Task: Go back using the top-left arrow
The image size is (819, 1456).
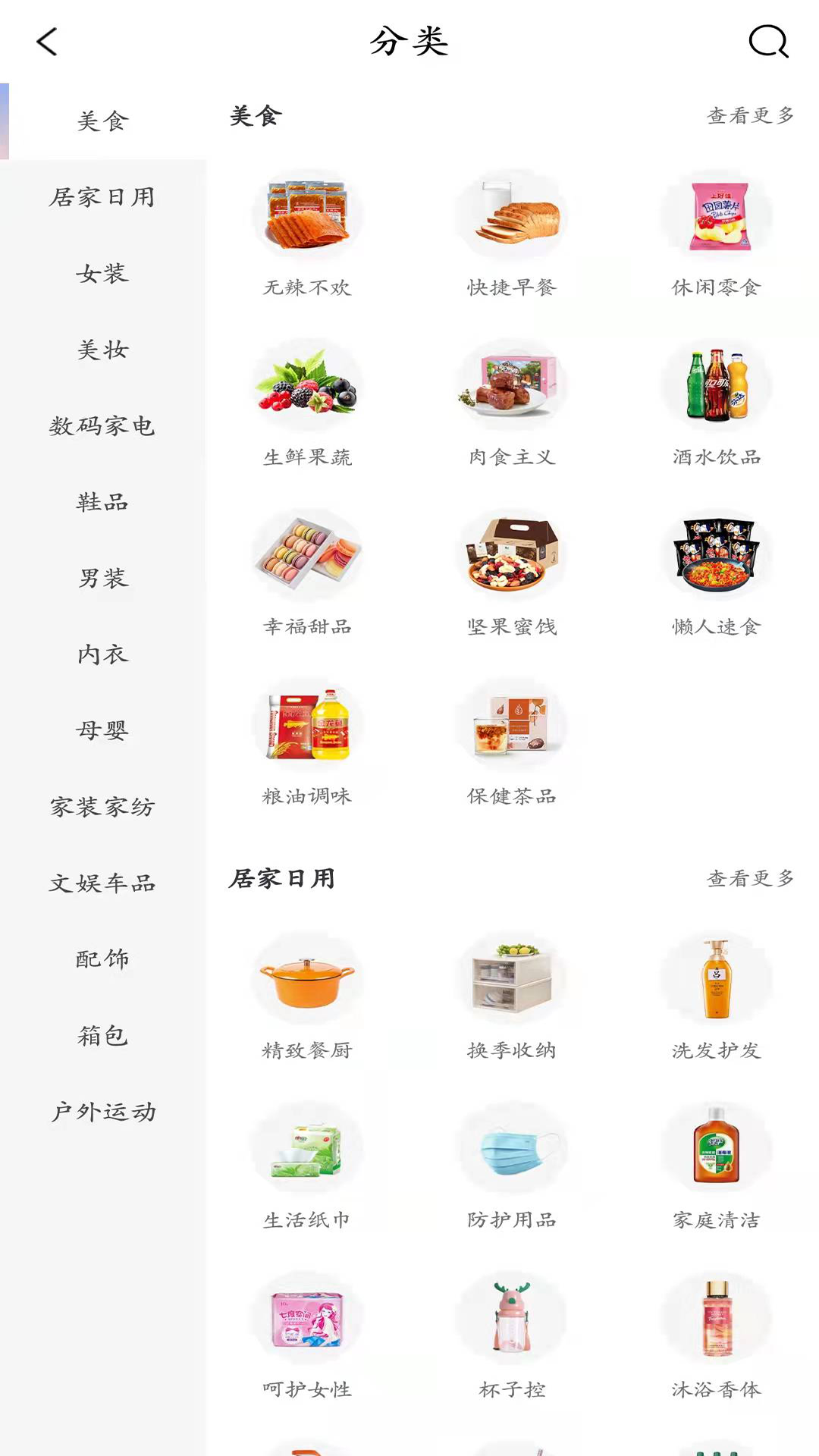Action: [47, 42]
